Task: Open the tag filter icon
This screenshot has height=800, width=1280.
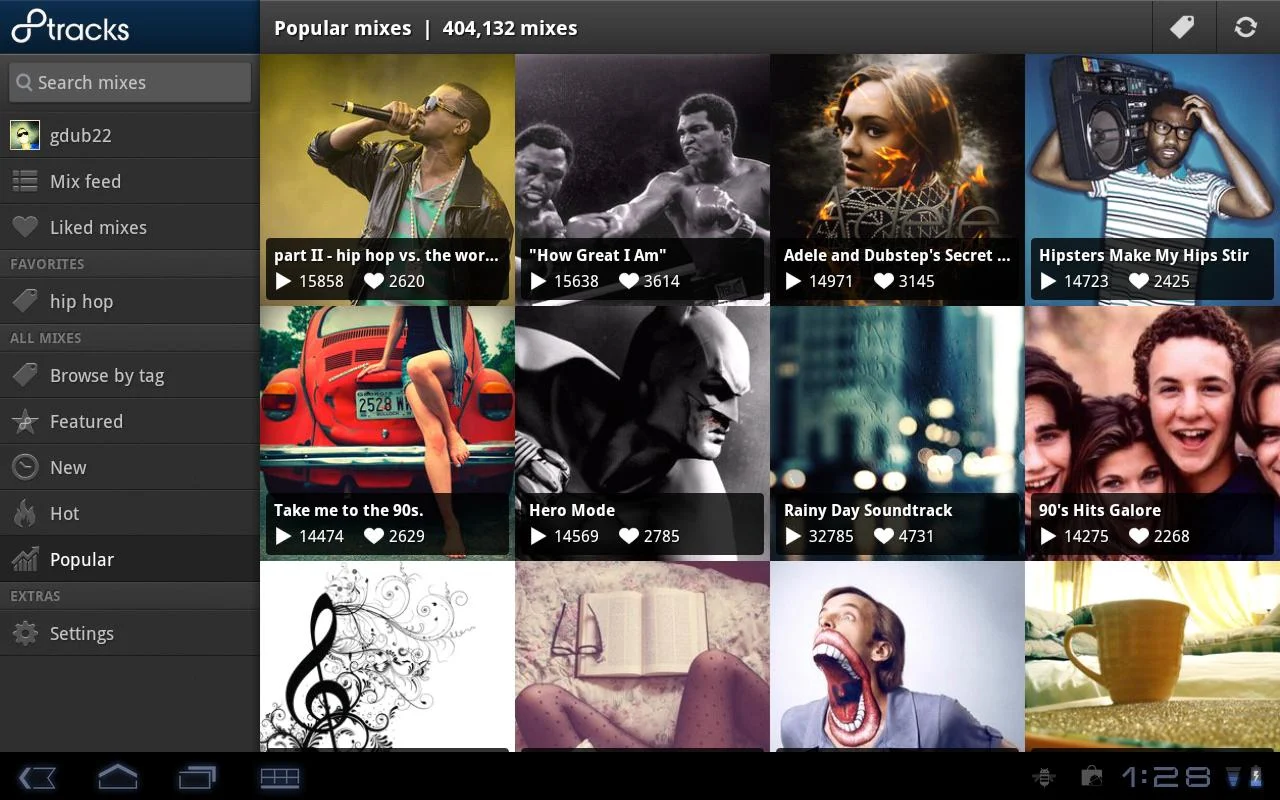Action: [1182, 27]
